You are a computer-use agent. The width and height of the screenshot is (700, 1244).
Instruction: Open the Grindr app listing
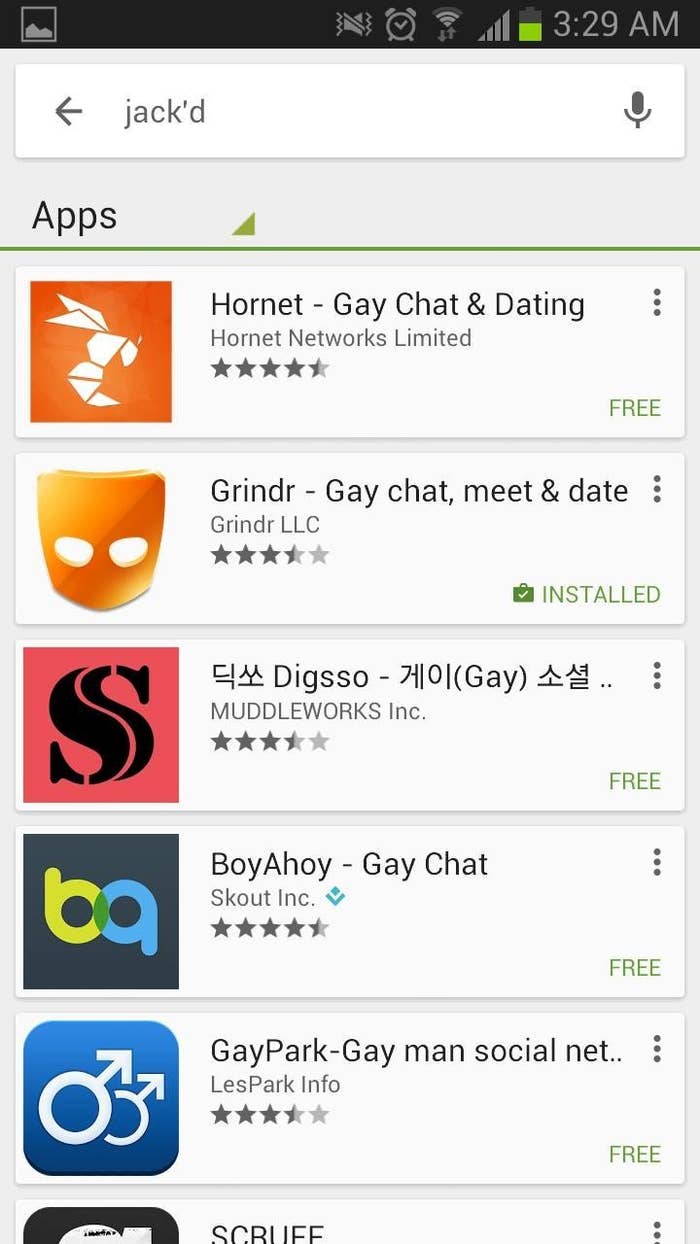pyautogui.click(x=350, y=539)
